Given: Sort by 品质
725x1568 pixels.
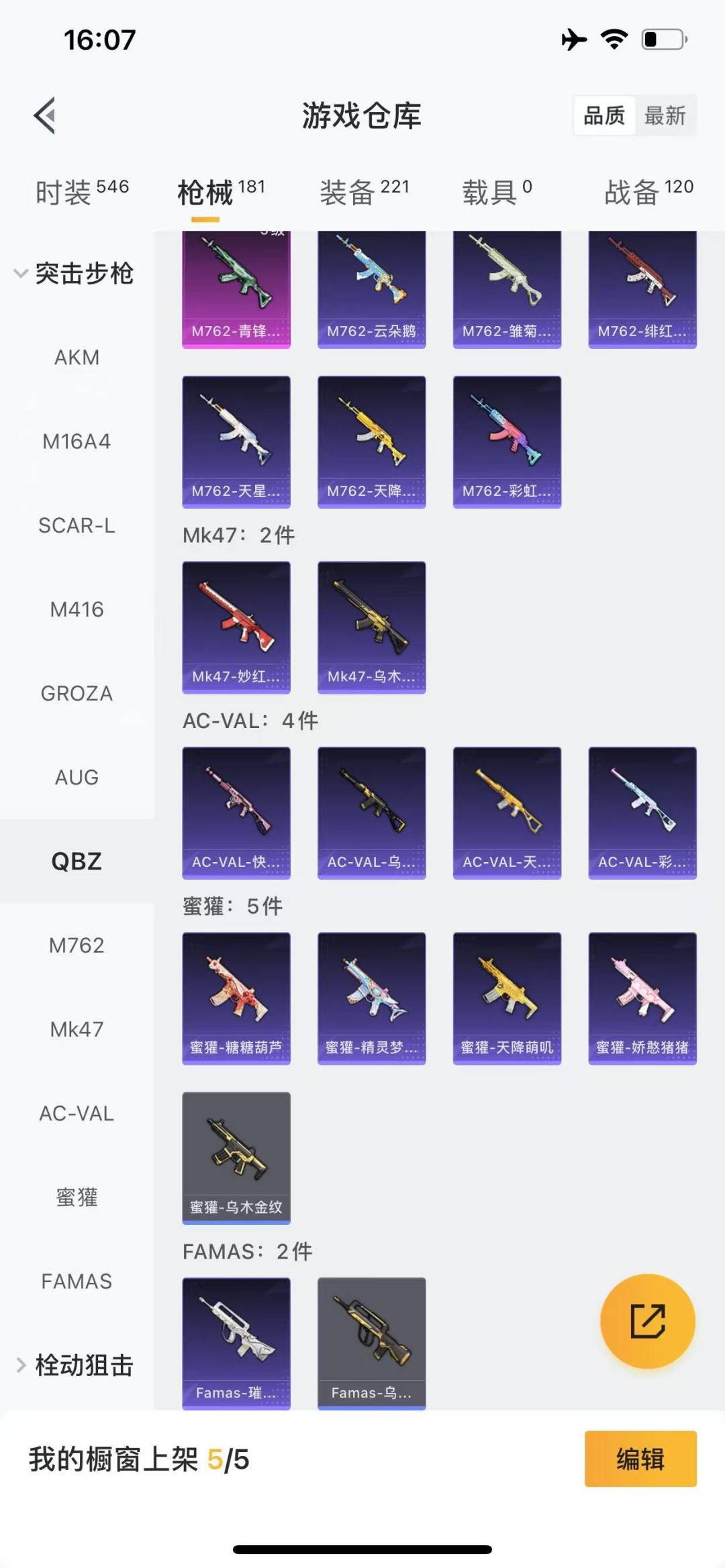Looking at the screenshot, I should click(x=603, y=115).
